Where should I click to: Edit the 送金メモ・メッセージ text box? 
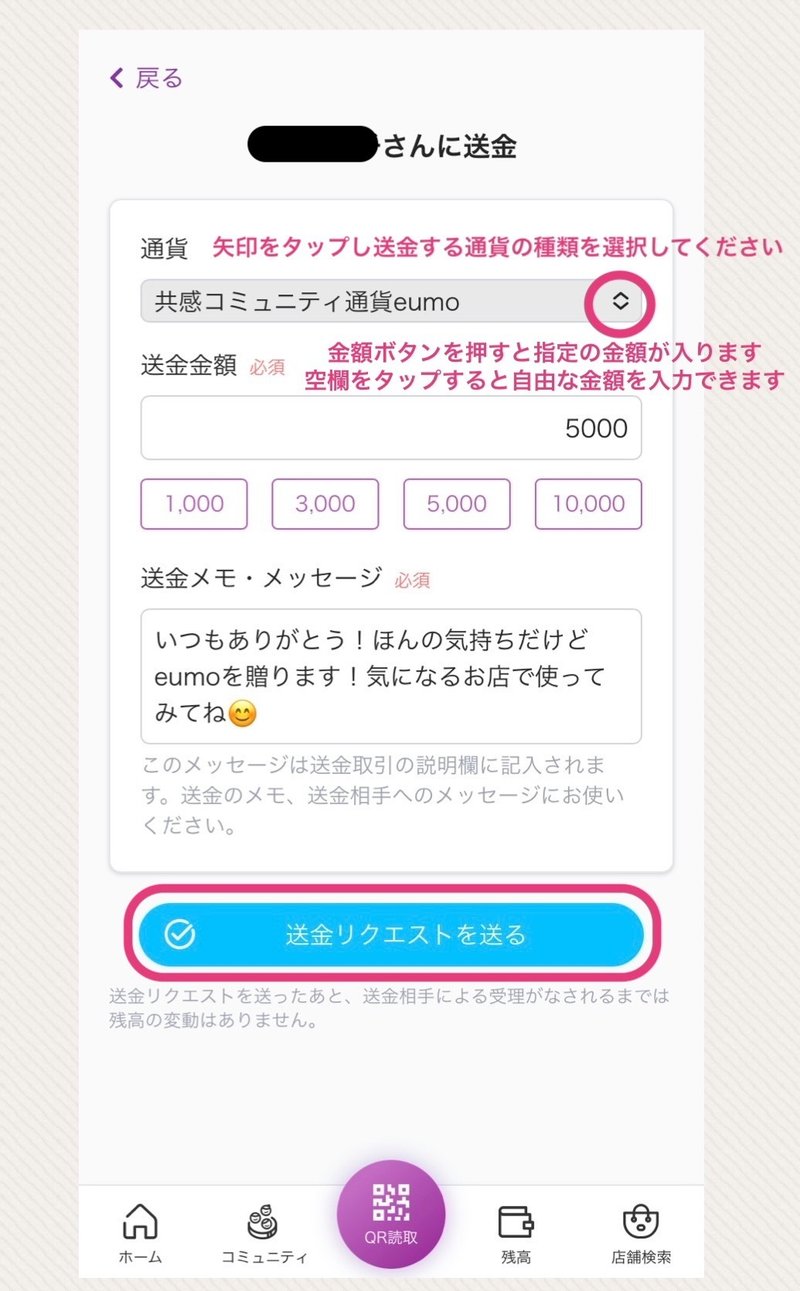pos(391,676)
